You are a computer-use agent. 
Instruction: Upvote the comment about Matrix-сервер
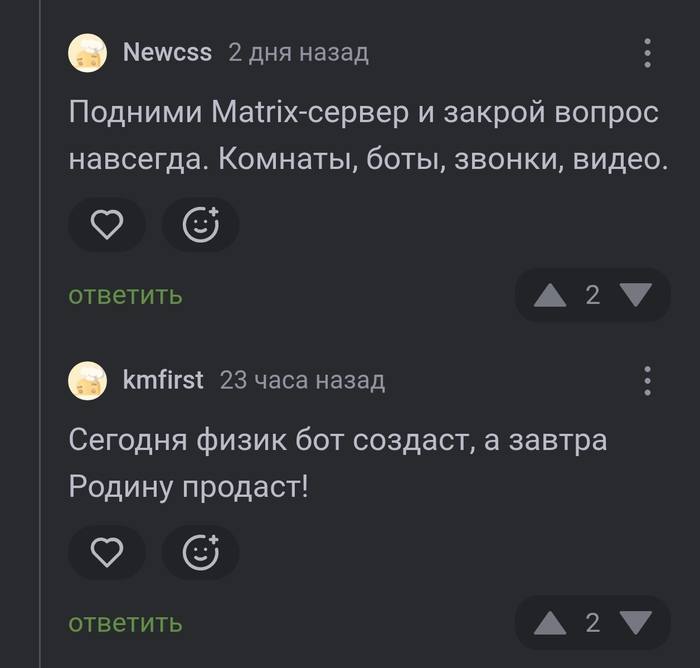click(550, 295)
